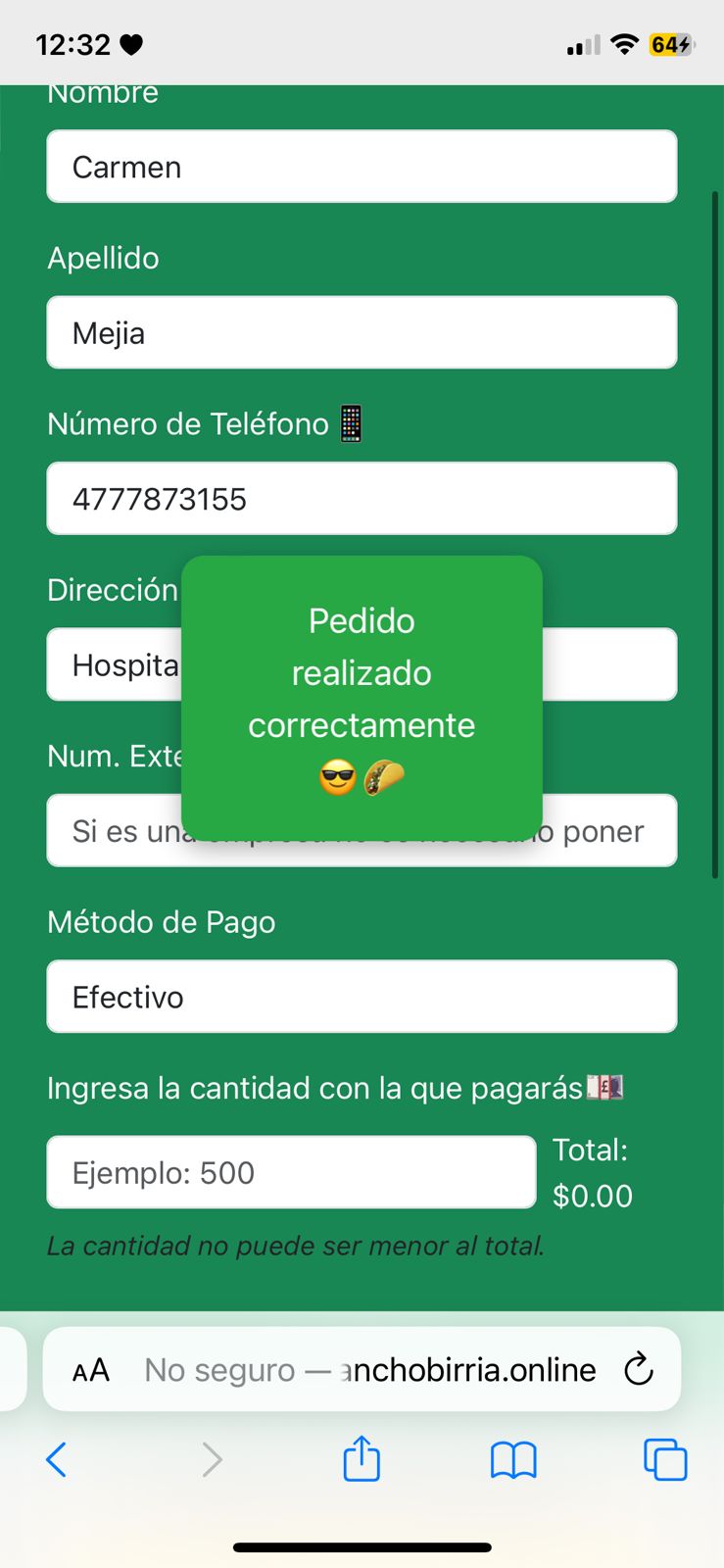Open the Método de Pago dropdown
The image size is (724, 1568).
coord(362,997)
